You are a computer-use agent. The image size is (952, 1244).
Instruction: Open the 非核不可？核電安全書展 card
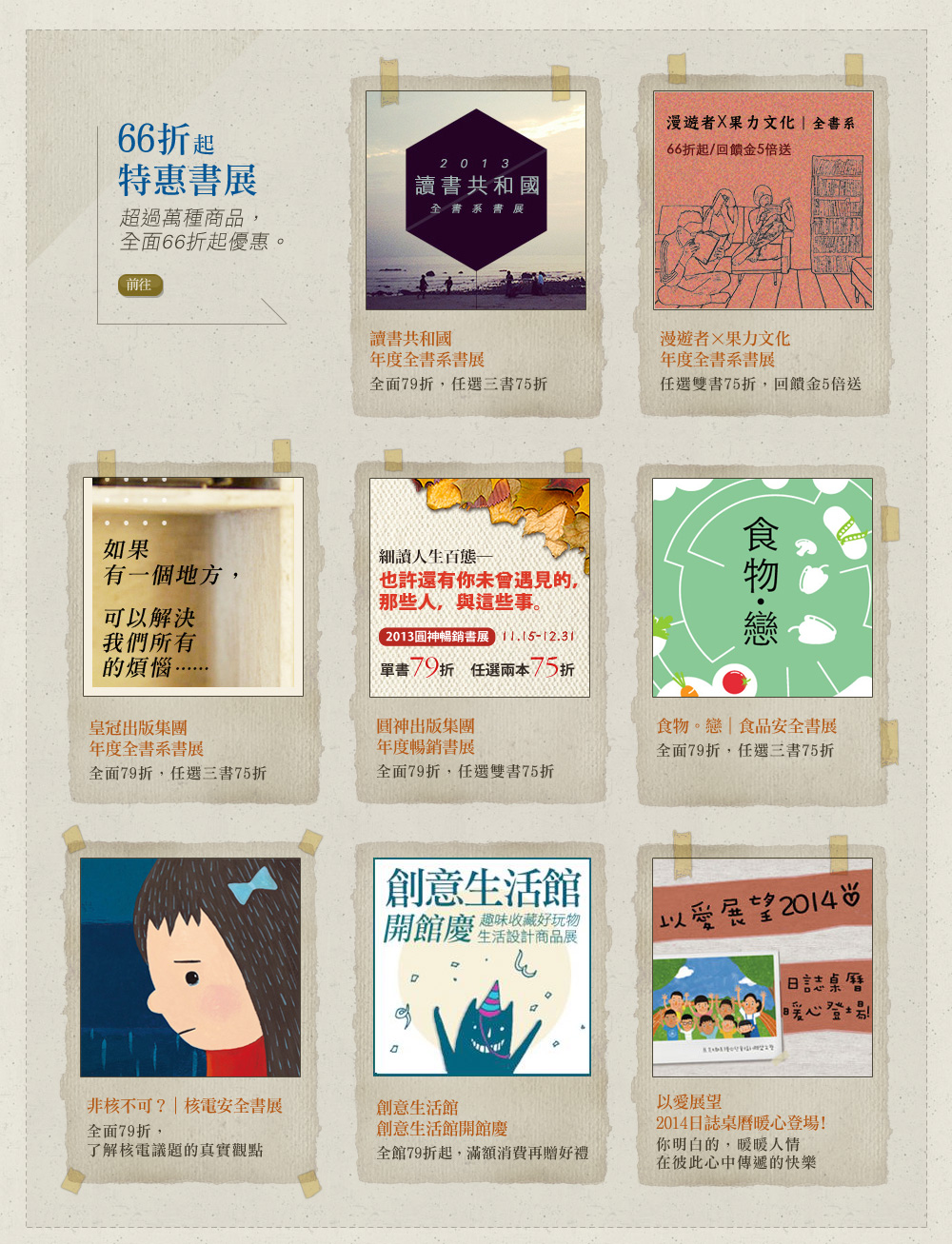[x=190, y=967]
